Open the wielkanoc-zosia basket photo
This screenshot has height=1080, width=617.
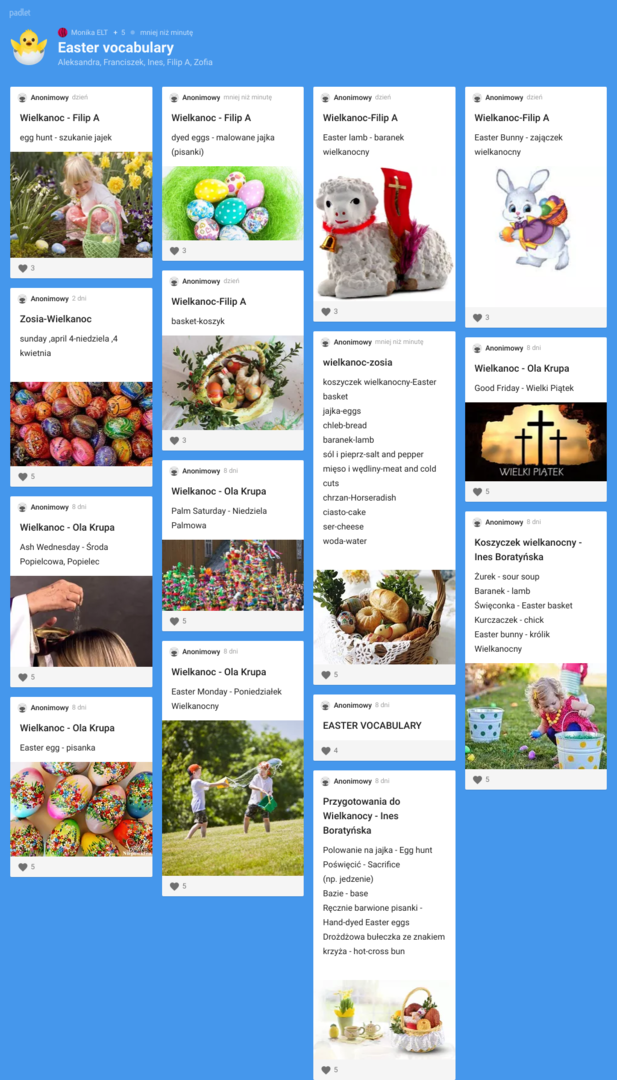click(384, 616)
